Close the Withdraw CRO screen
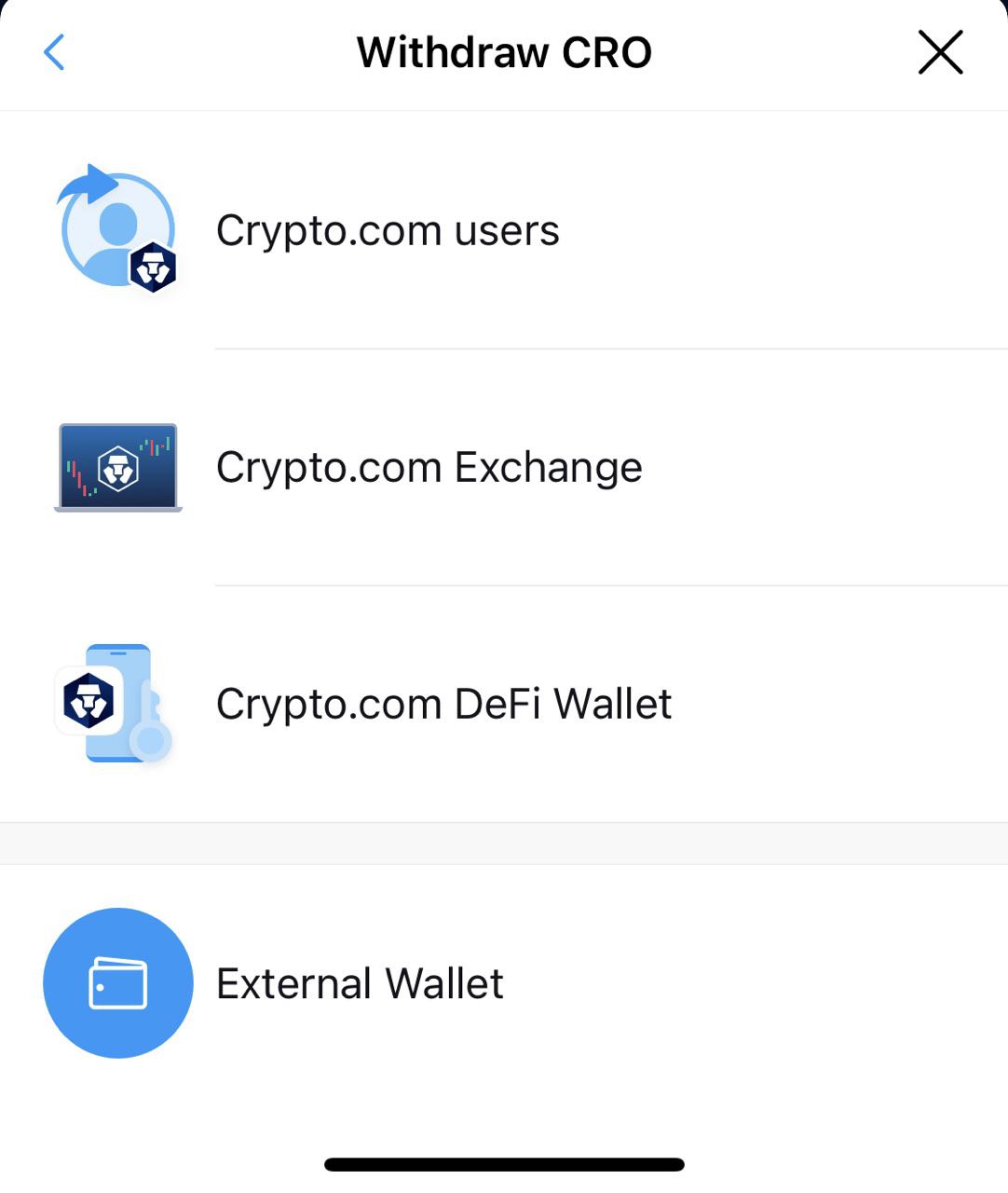The width and height of the screenshot is (1008, 1193). [940, 52]
